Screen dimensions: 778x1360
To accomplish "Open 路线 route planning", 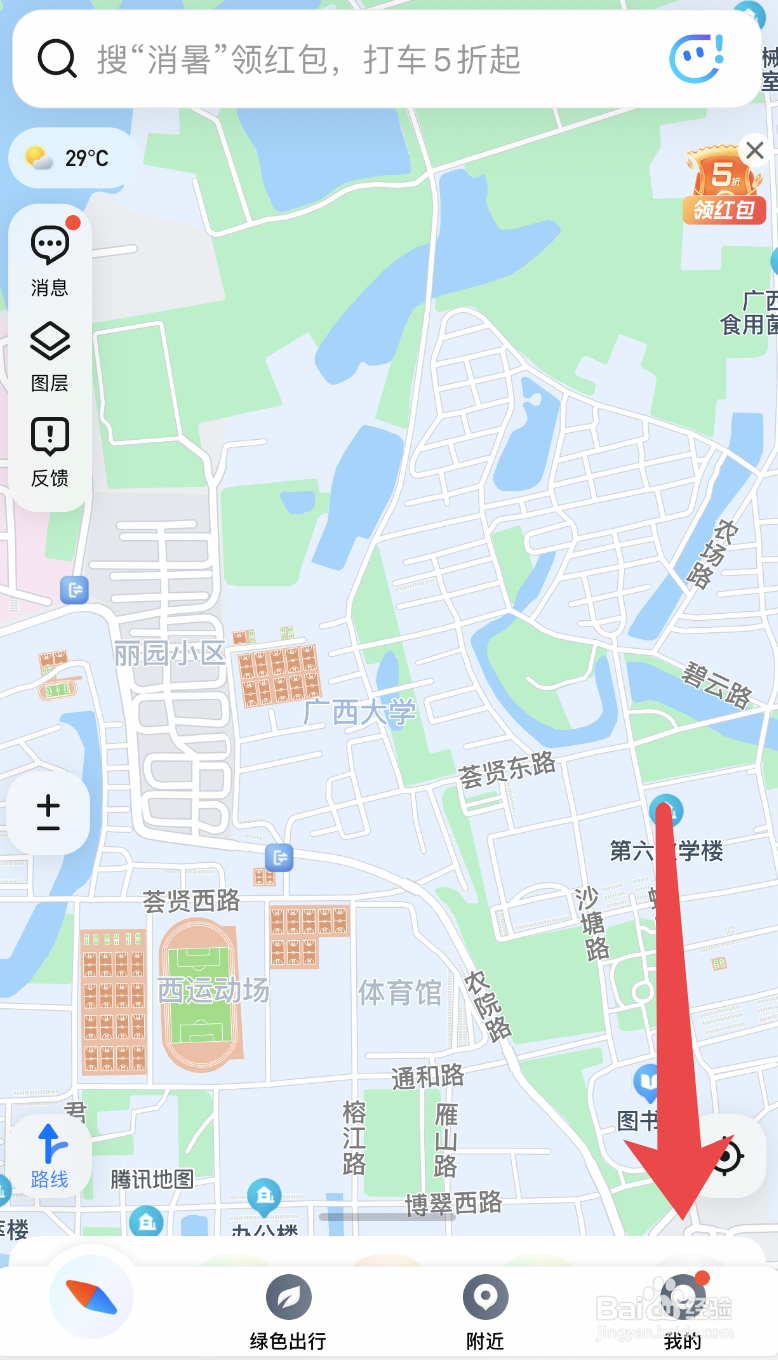I will (x=49, y=1156).
